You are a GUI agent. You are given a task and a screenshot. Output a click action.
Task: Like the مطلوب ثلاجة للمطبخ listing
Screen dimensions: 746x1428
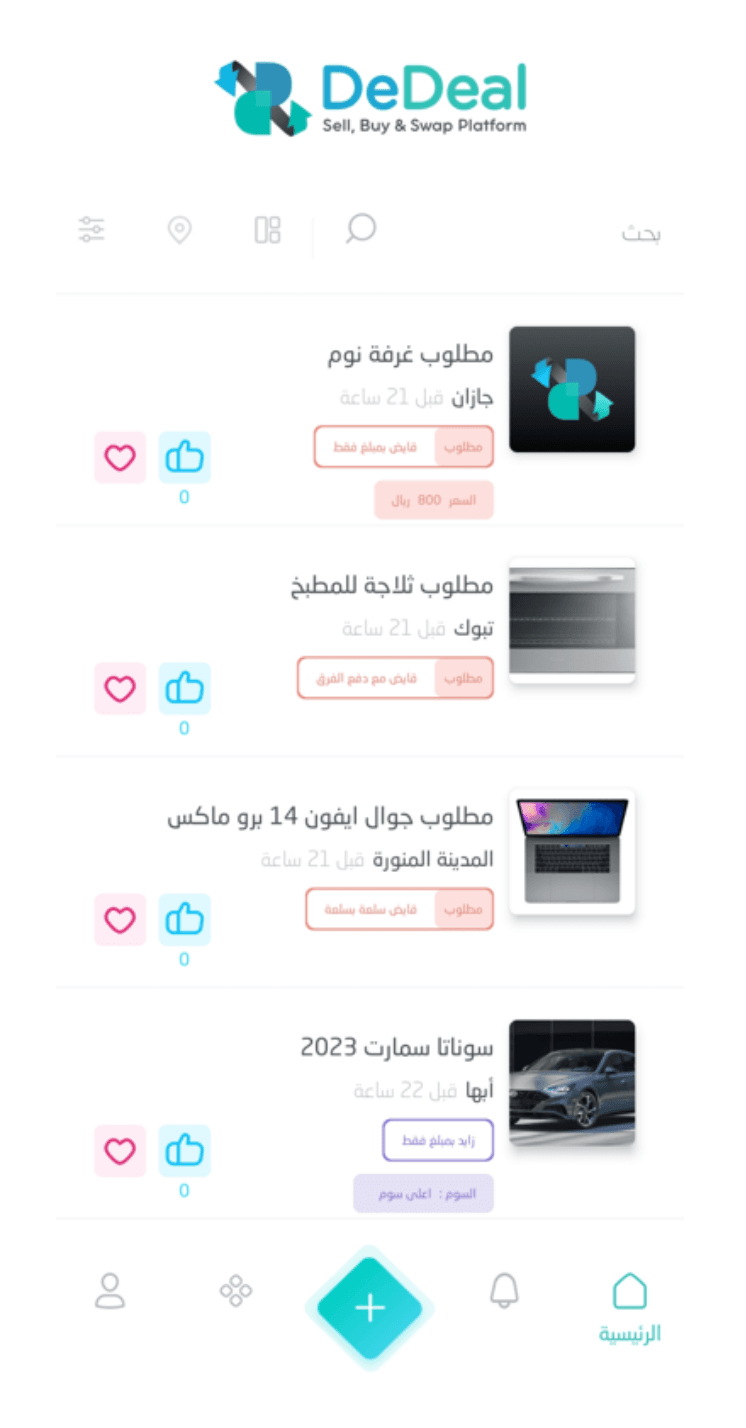pyautogui.click(x=184, y=688)
